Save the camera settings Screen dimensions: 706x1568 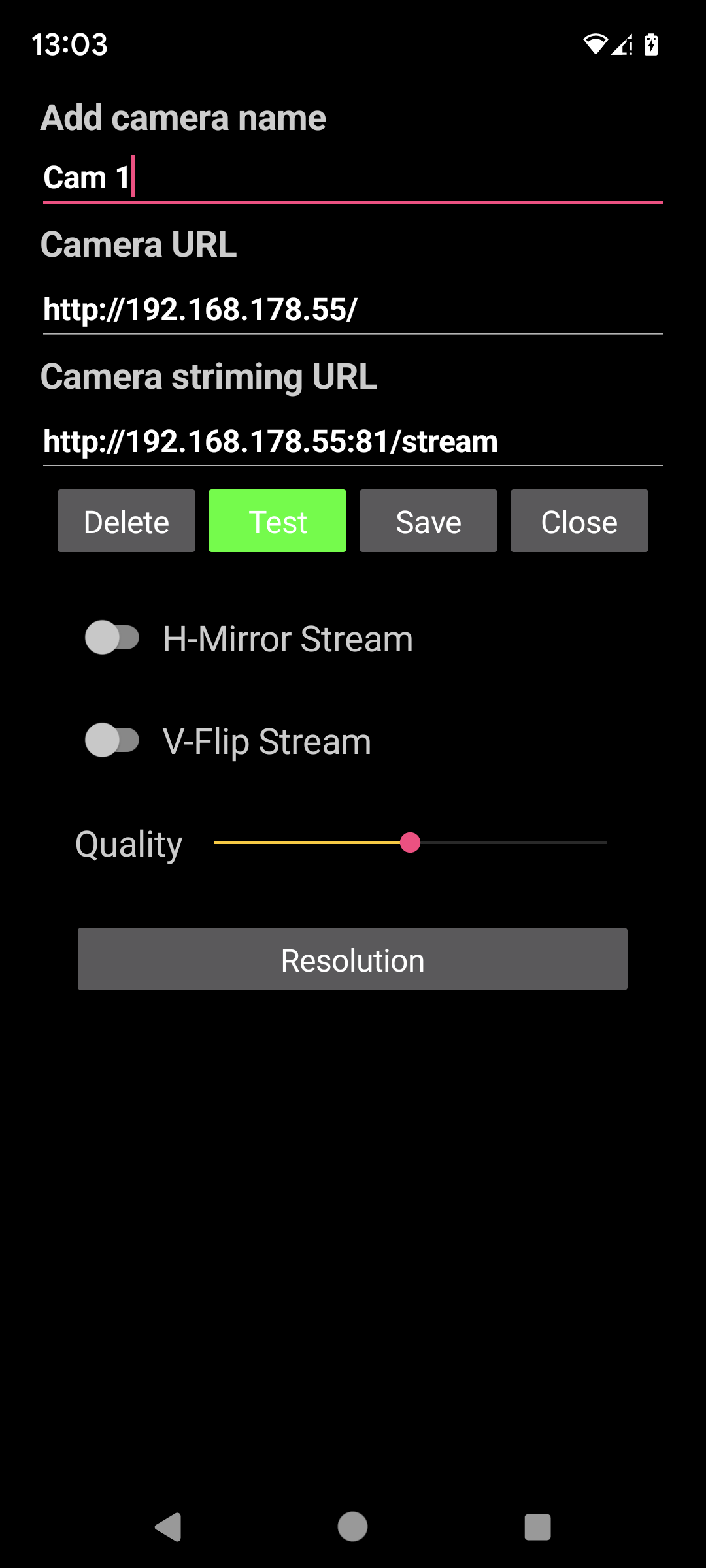(x=428, y=521)
